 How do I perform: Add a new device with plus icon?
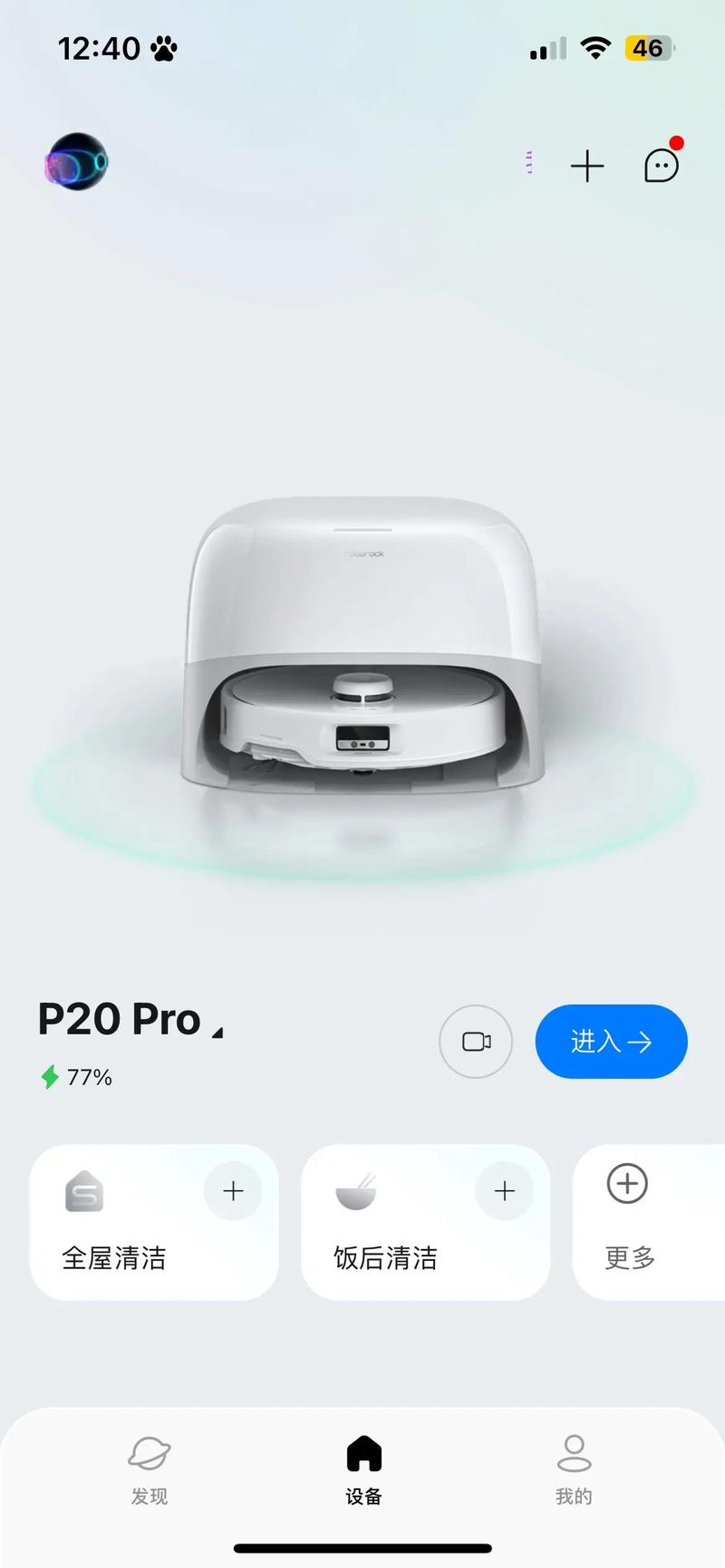coord(587,166)
